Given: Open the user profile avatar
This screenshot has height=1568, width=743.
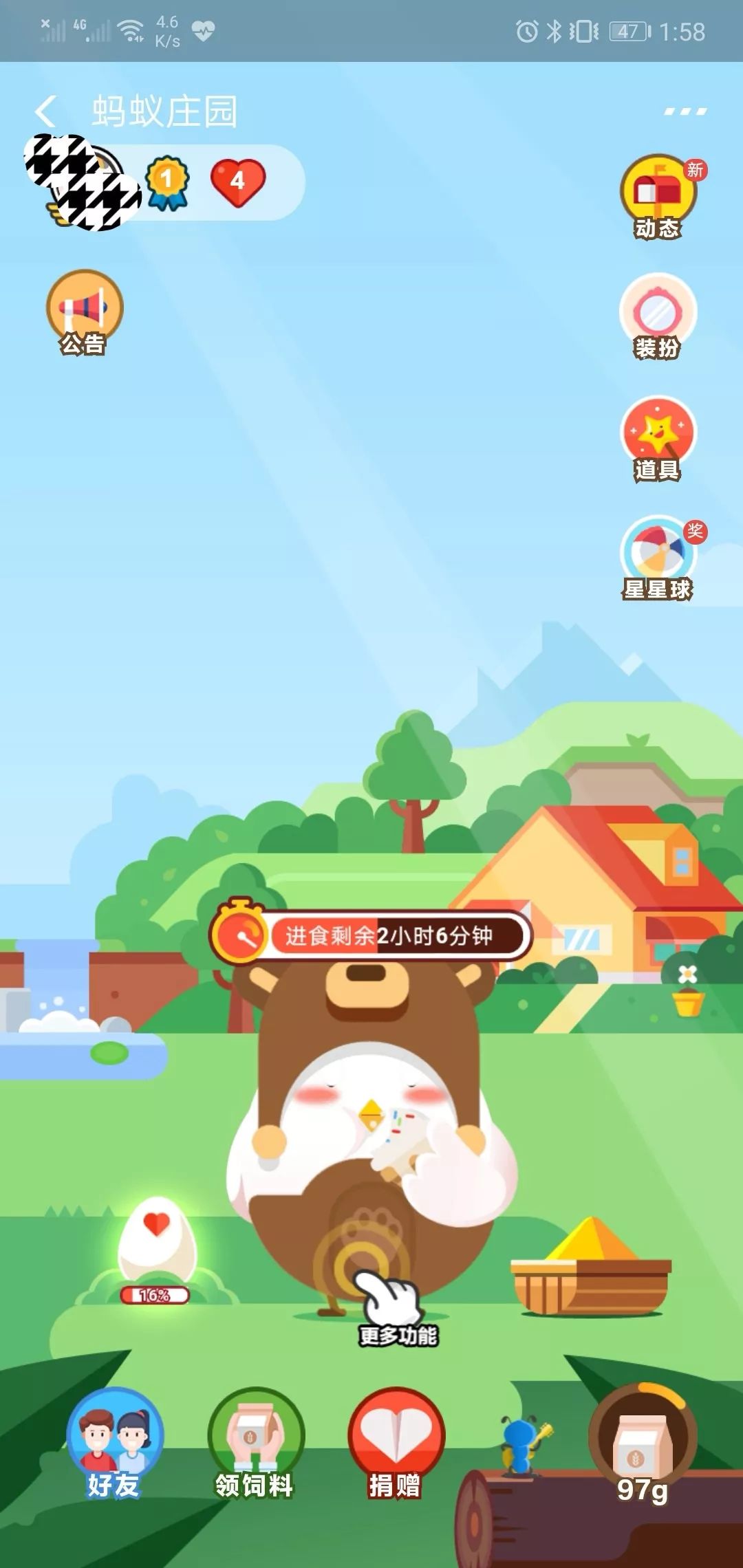Looking at the screenshot, I should click(83, 182).
